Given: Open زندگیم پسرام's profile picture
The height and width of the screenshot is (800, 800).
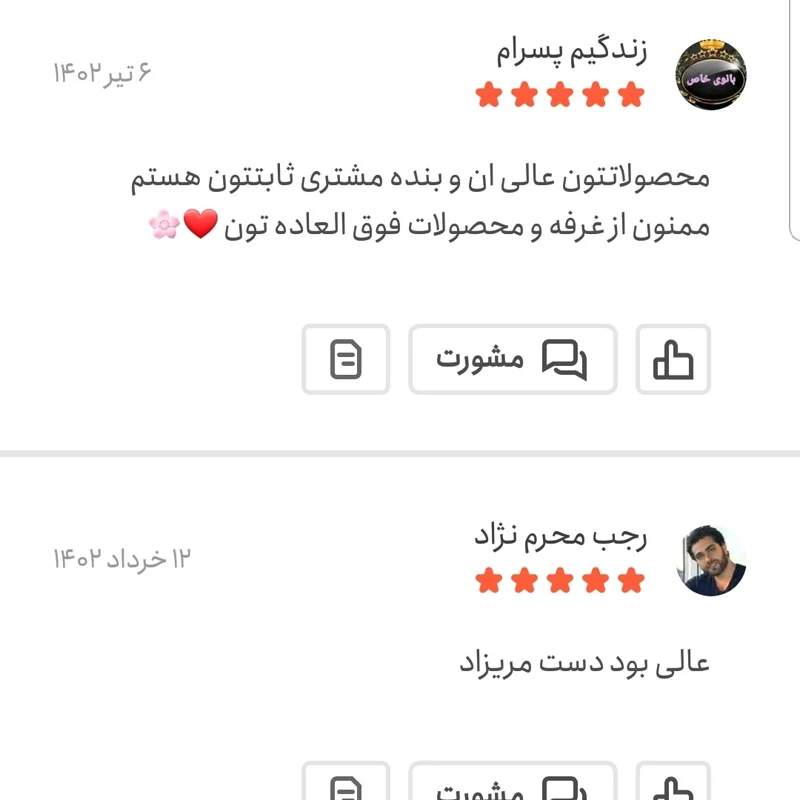Looking at the screenshot, I should click(x=712, y=75).
